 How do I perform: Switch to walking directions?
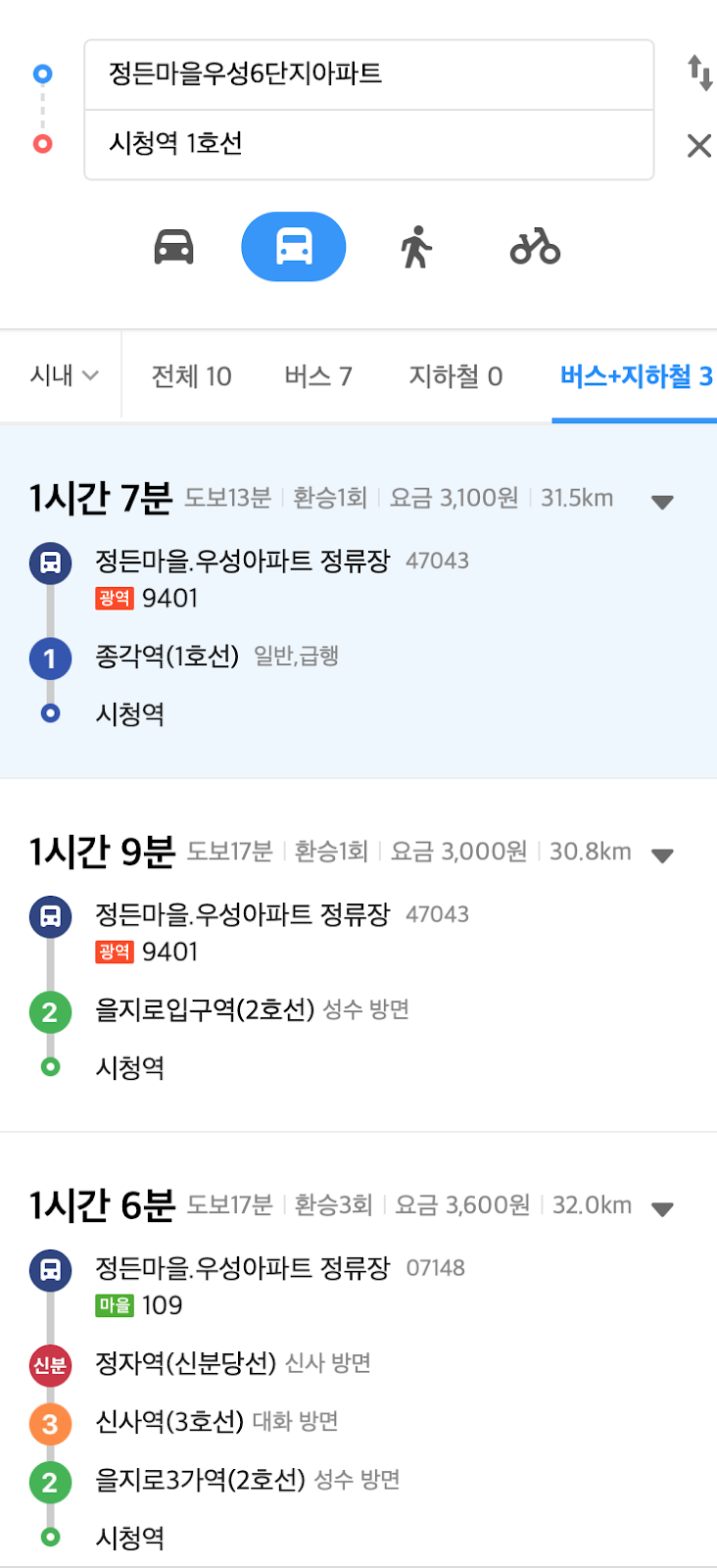(416, 247)
